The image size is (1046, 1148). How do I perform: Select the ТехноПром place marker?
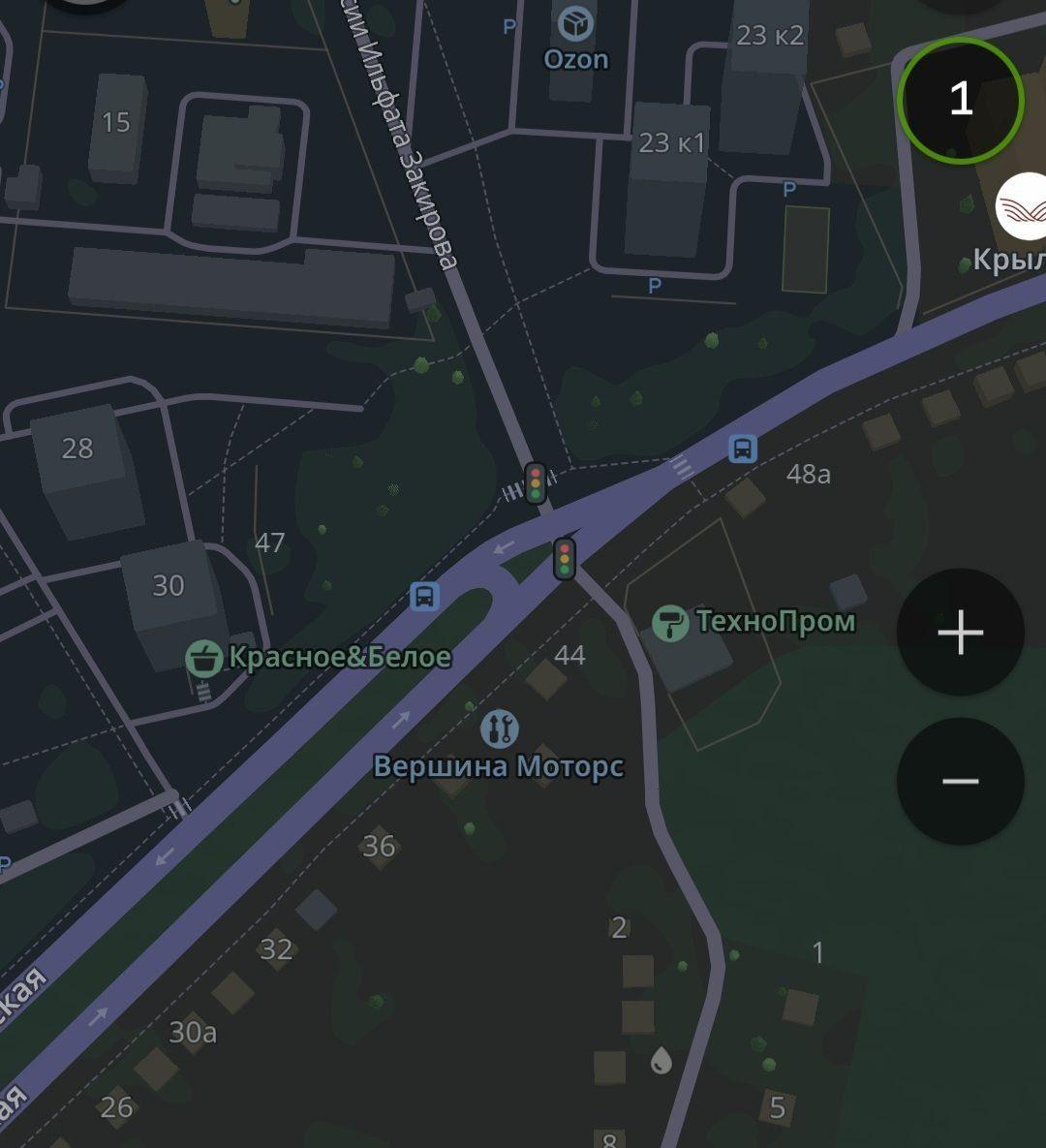click(x=669, y=622)
